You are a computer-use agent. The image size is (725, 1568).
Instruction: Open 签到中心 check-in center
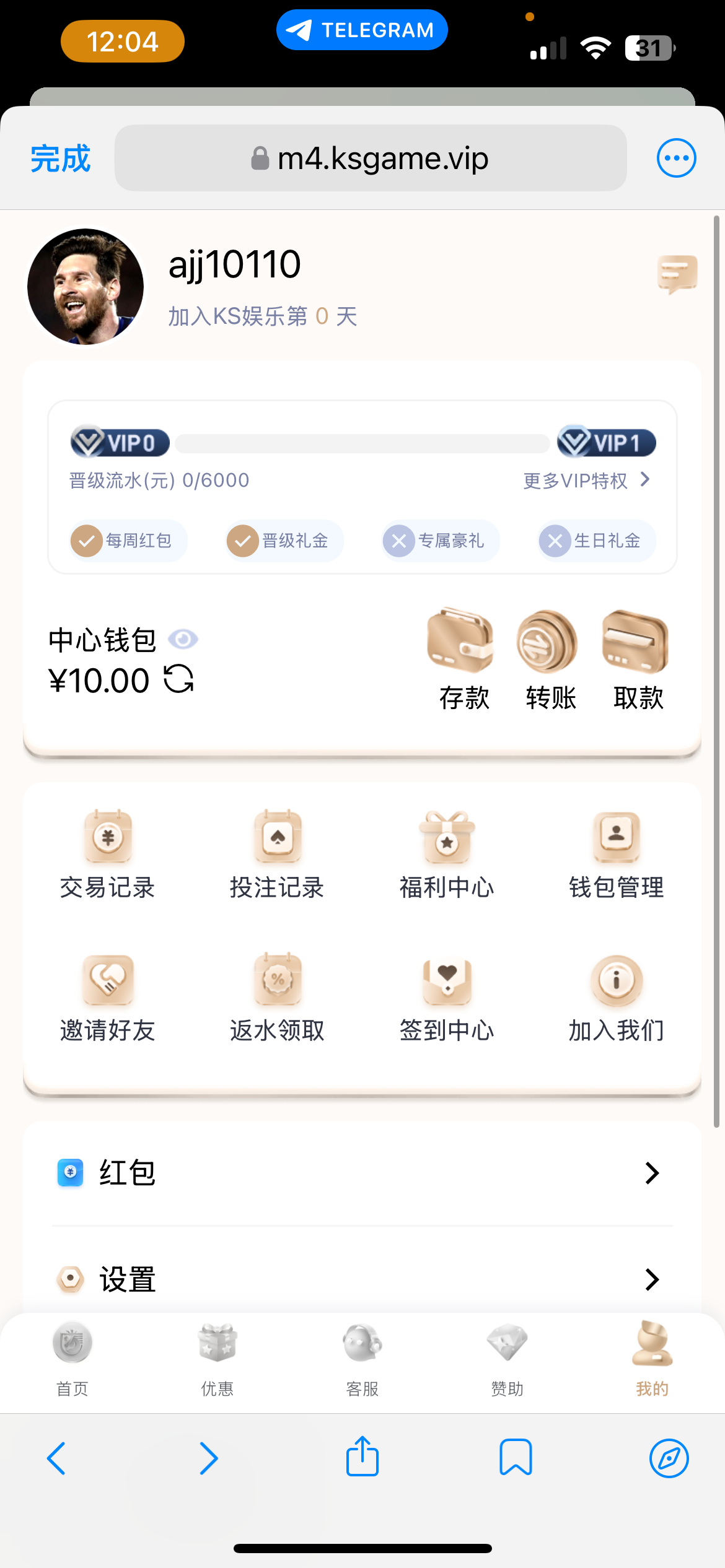[x=447, y=998]
